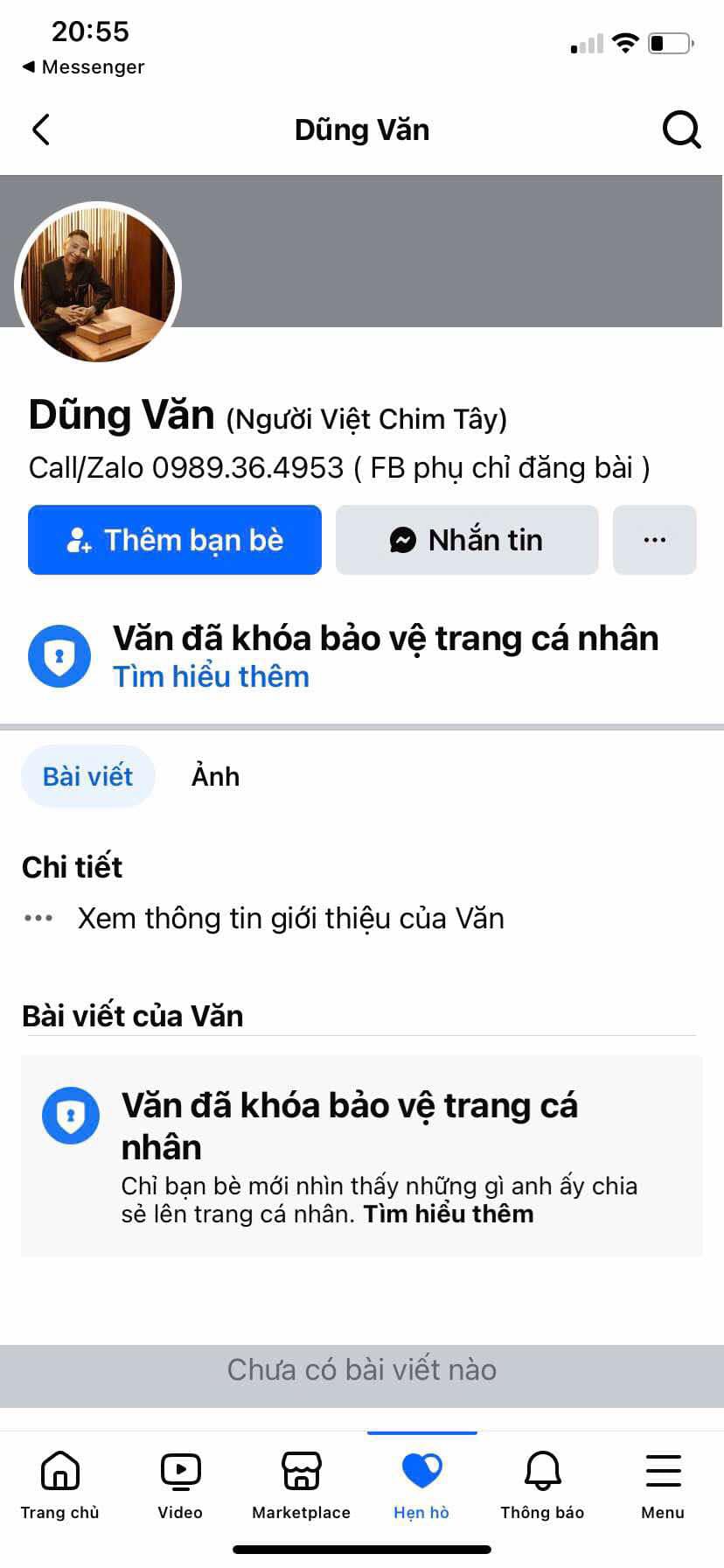The width and height of the screenshot is (724, 1568).
Task: Tap bold Tìm hiểu thêm in posts card
Action: coord(448,1214)
